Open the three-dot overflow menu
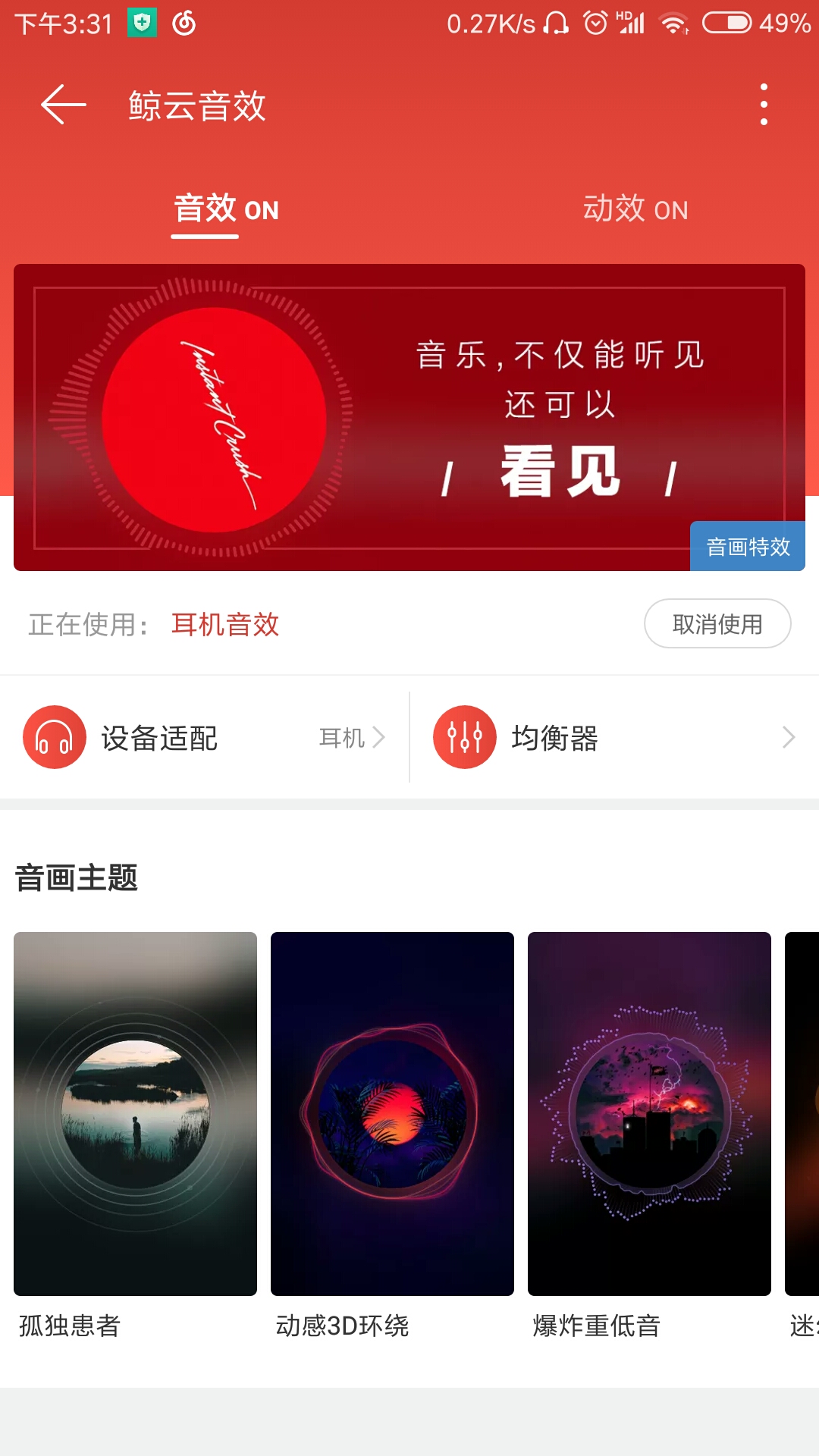Image resolution: width=819 pixels, height=1456 pixels. (x=764, y=105)
